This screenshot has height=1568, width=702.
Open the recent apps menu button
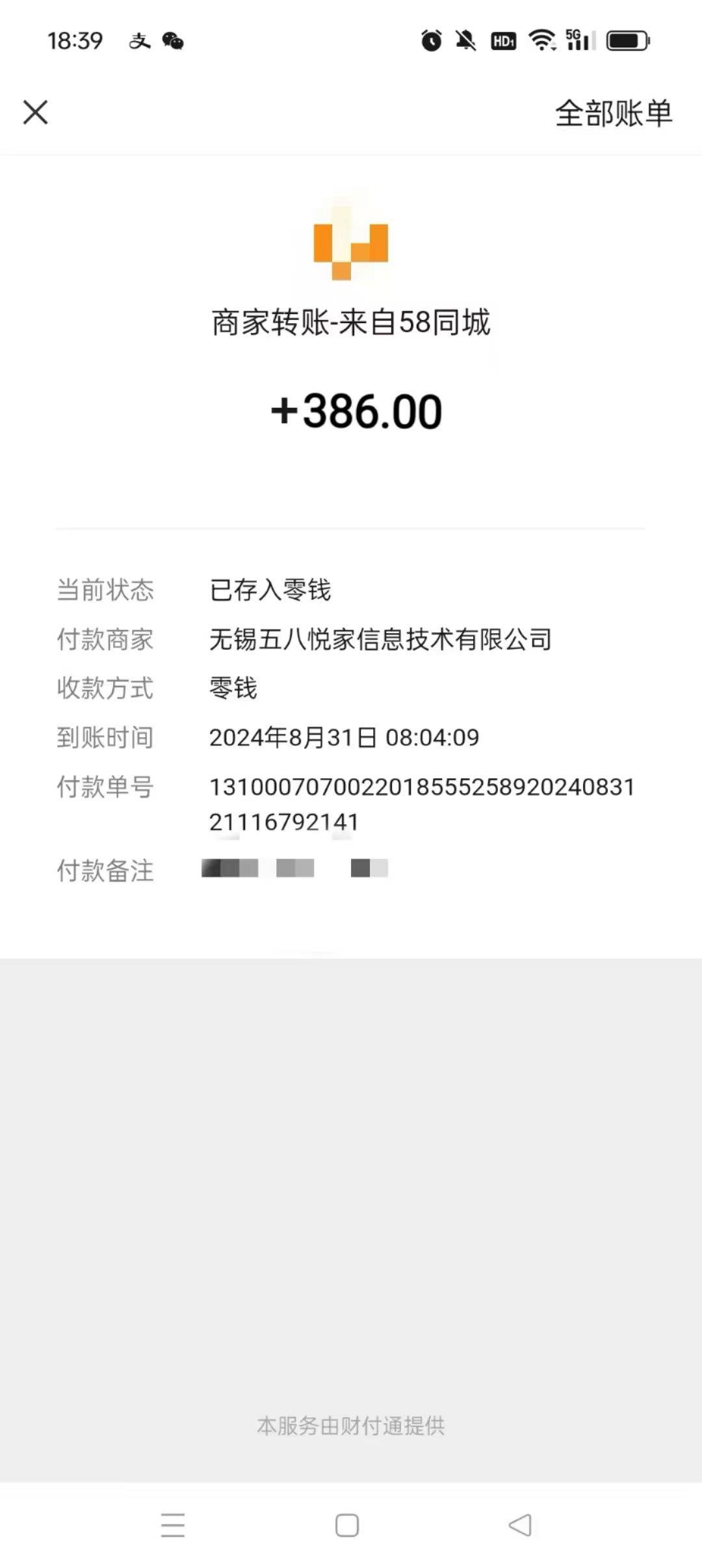pos(173,1525)
